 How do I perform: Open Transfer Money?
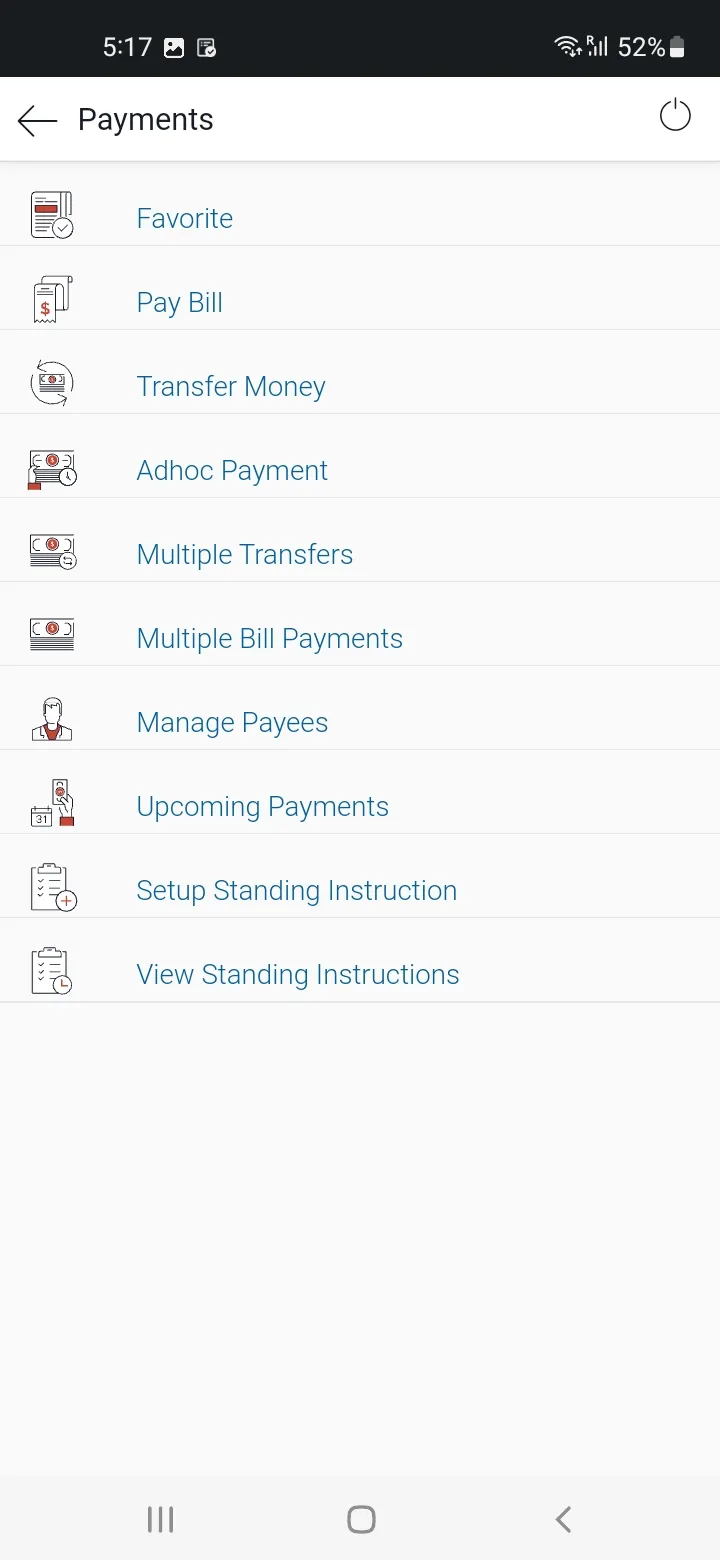click(230, 386)
